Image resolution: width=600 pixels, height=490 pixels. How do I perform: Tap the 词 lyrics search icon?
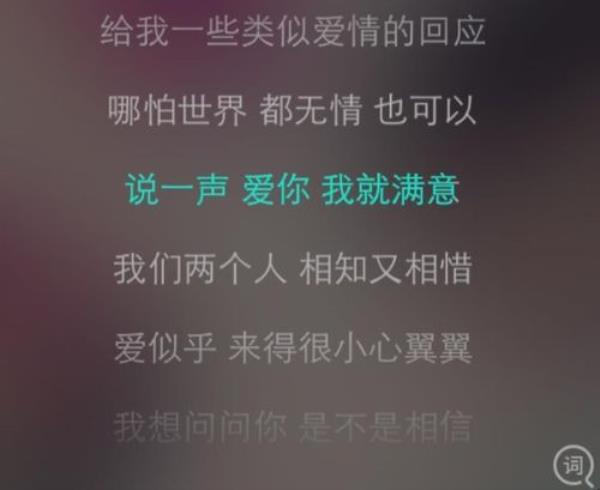pyautogui.click(x=574, y=464)
